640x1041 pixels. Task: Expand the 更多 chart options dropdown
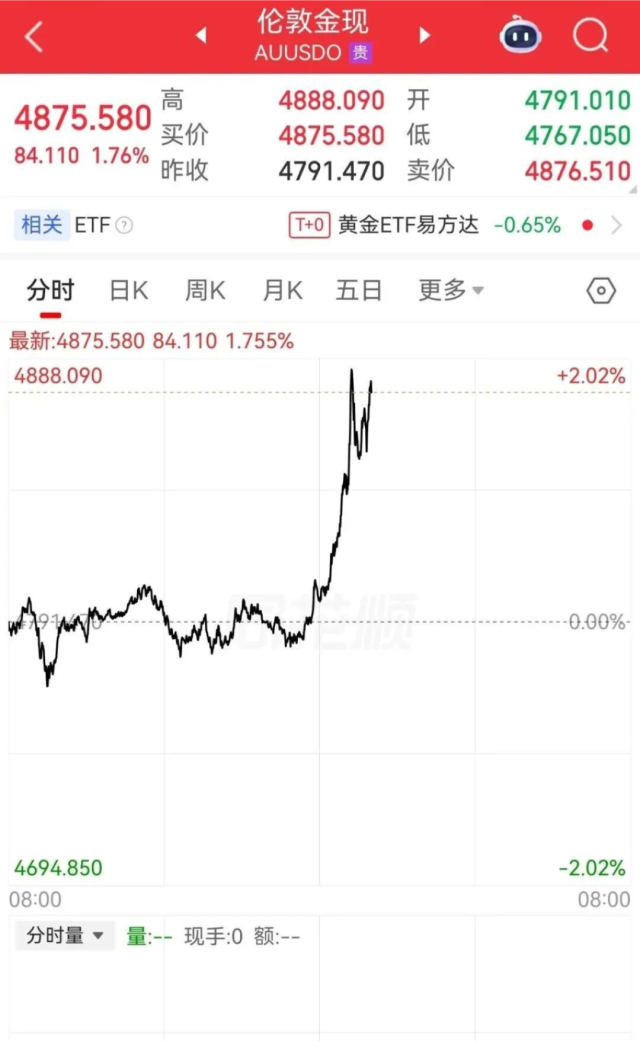(x=450, y=291)
